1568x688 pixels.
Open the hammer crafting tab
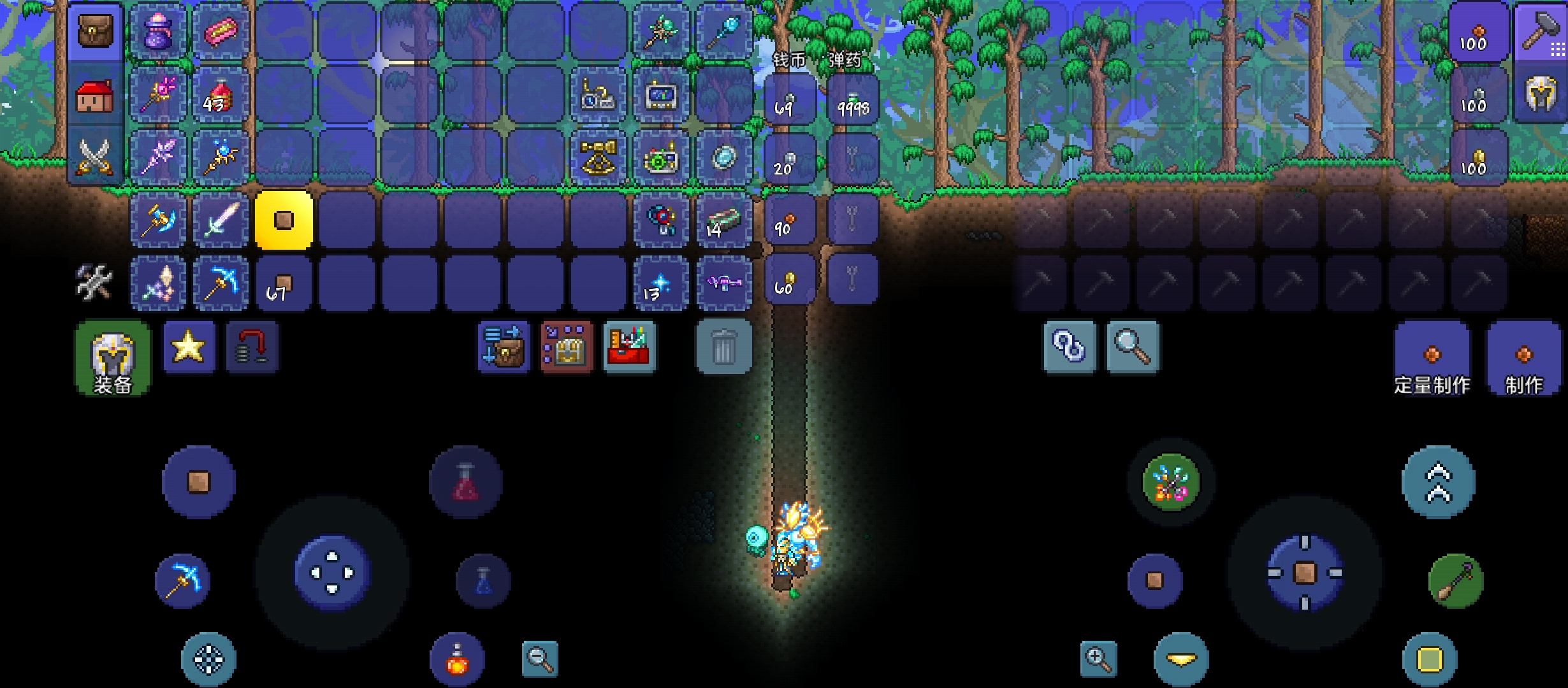coord(1539,32)
